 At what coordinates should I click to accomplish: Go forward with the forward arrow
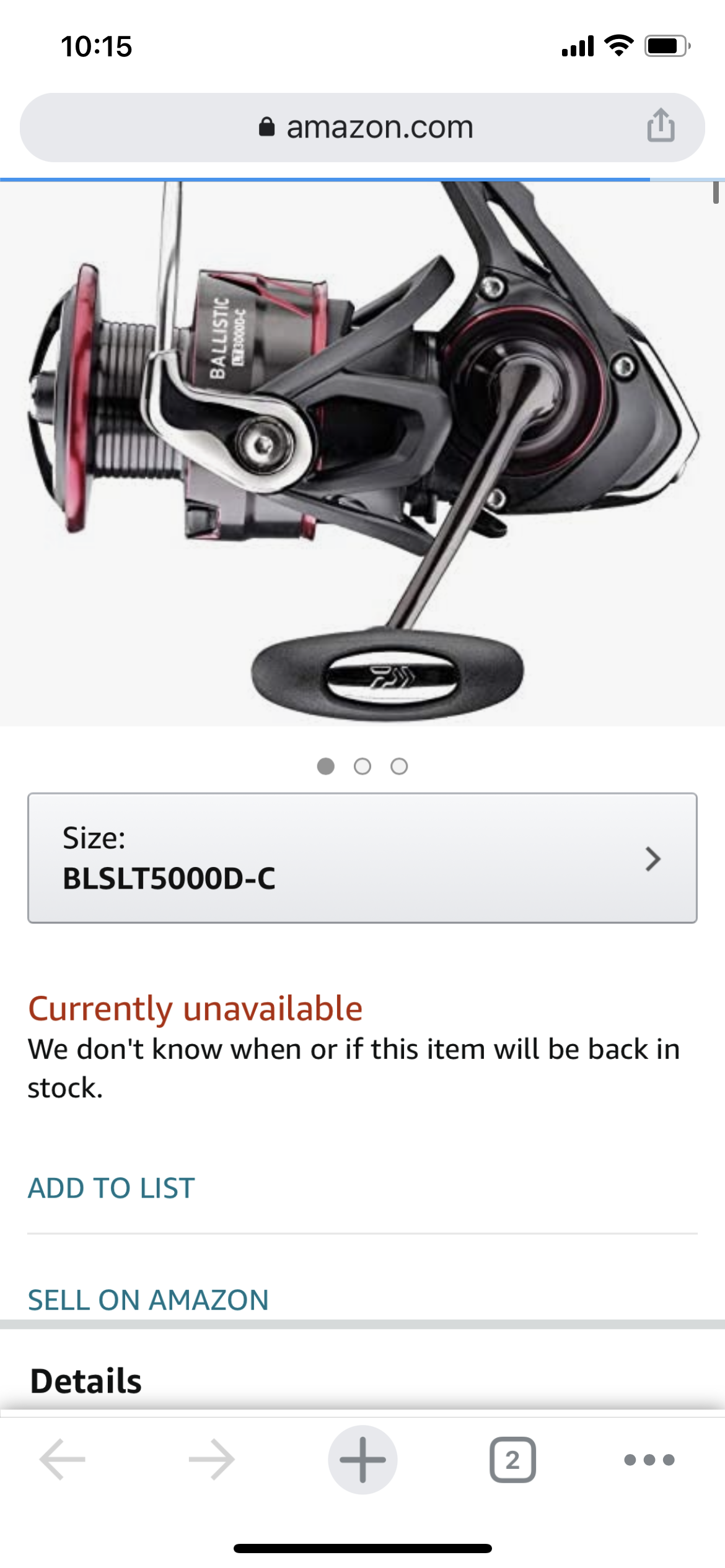[212, 1460]
